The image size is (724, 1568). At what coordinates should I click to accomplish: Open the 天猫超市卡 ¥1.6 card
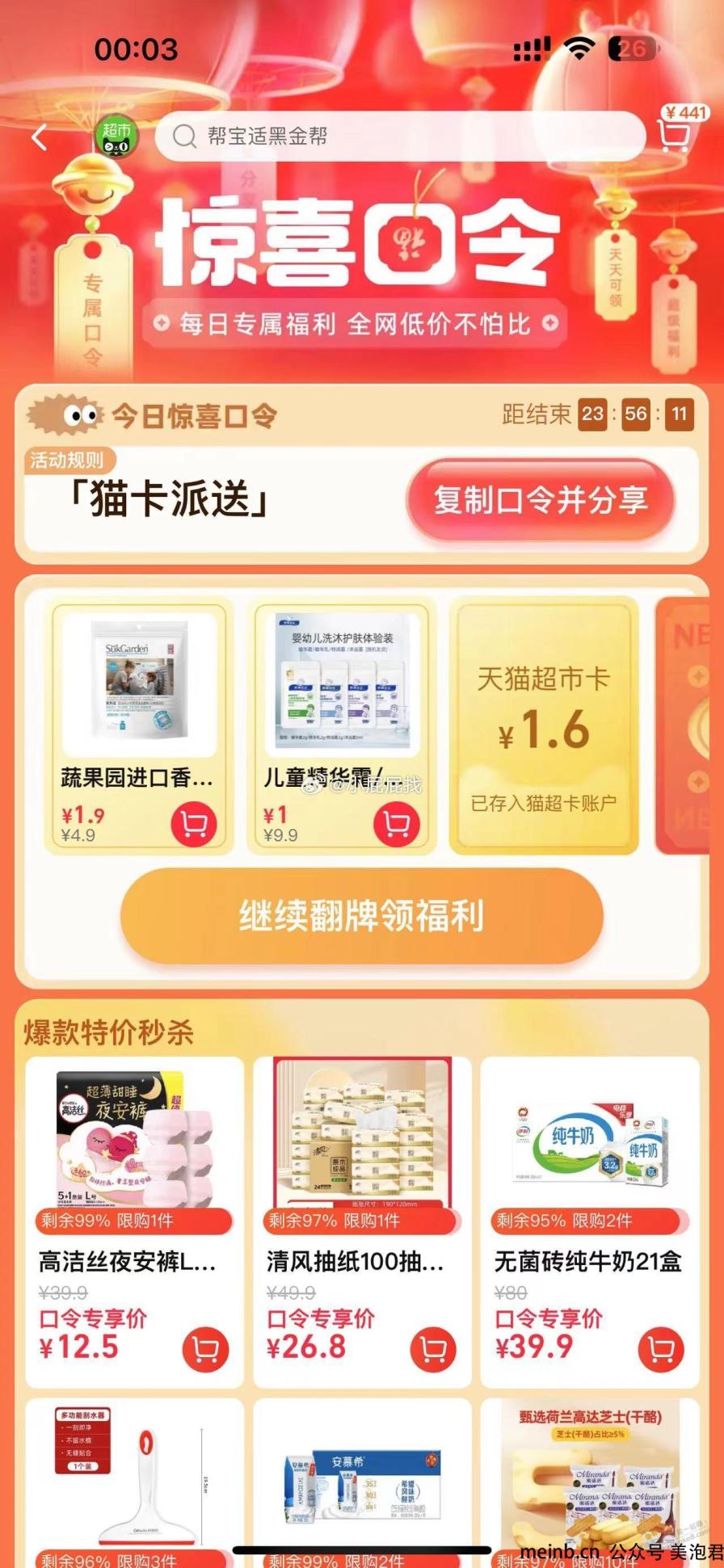(x=544, y=725)
